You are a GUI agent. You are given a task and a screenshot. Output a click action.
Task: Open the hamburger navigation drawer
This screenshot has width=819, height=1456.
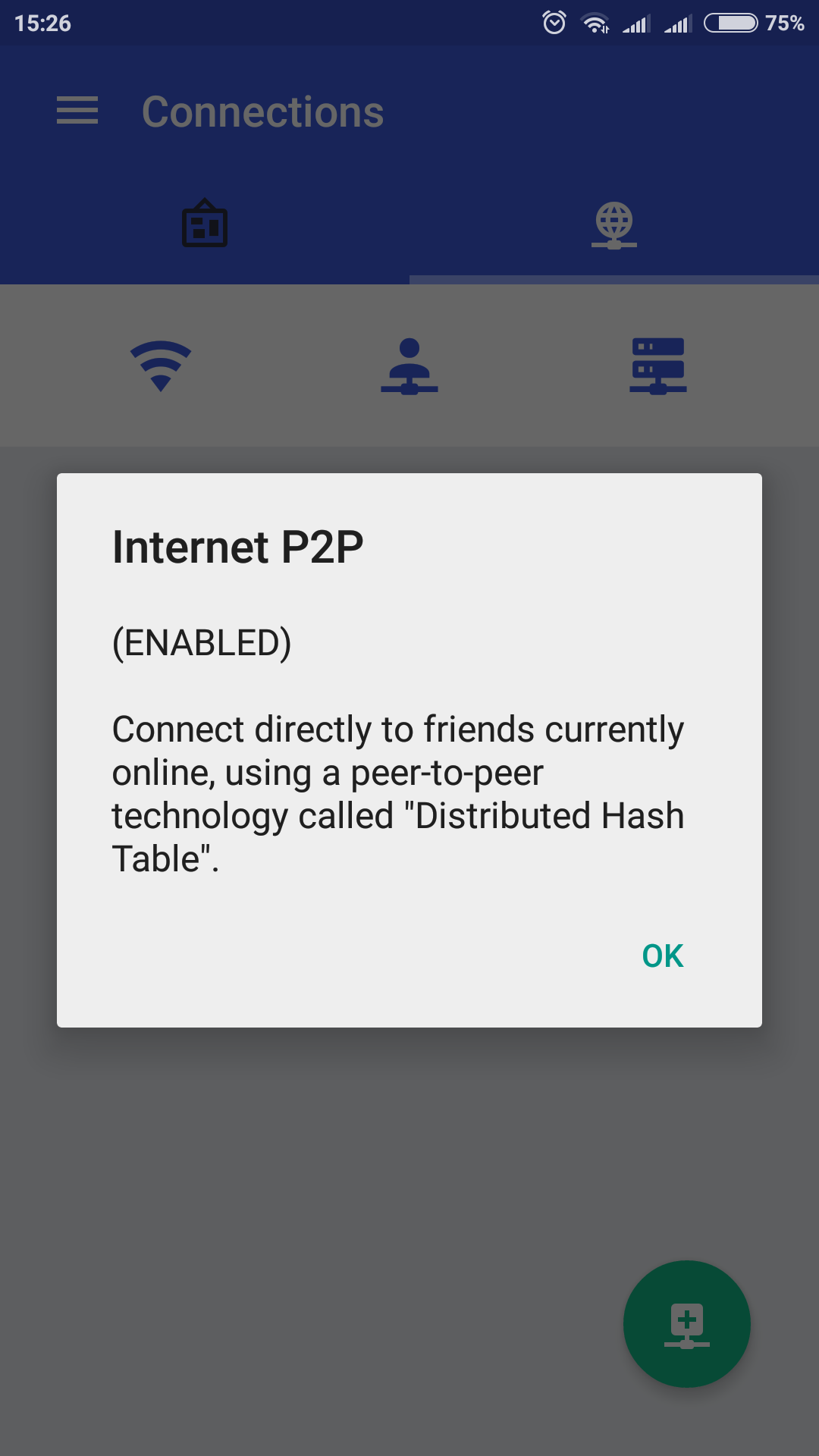tap(77, 111)
